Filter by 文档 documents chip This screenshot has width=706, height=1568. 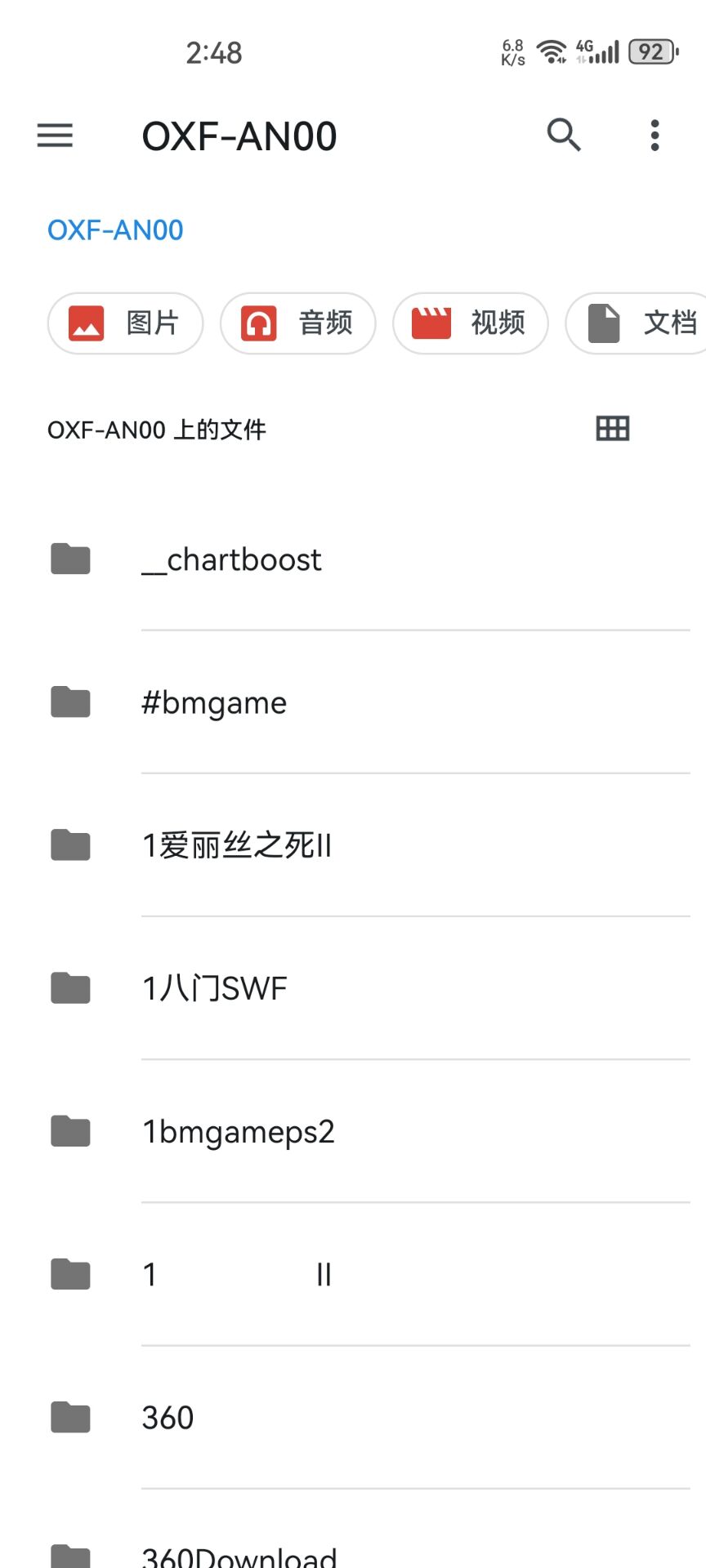[636, 323]
